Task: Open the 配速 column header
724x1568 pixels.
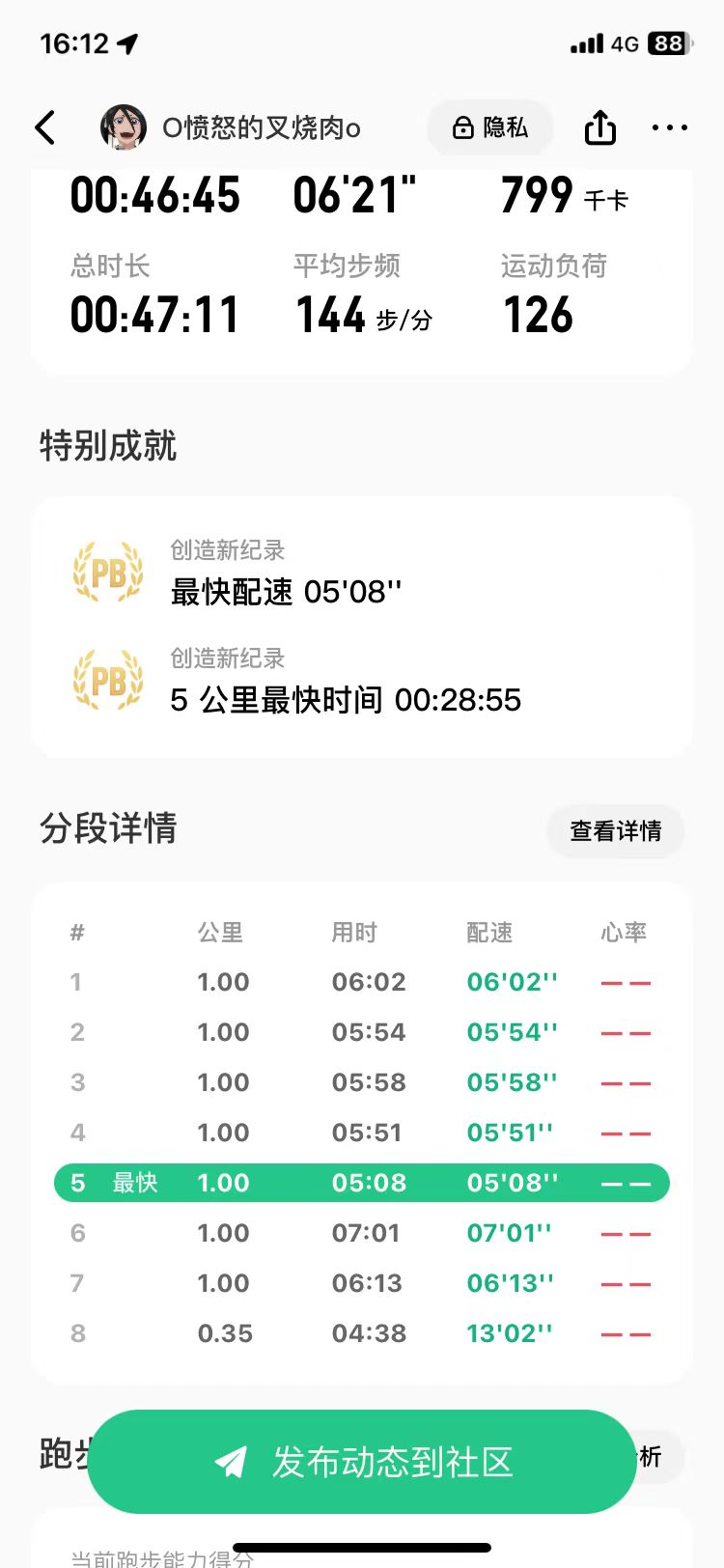Action: pyautogui.click(x=490, y=932)
